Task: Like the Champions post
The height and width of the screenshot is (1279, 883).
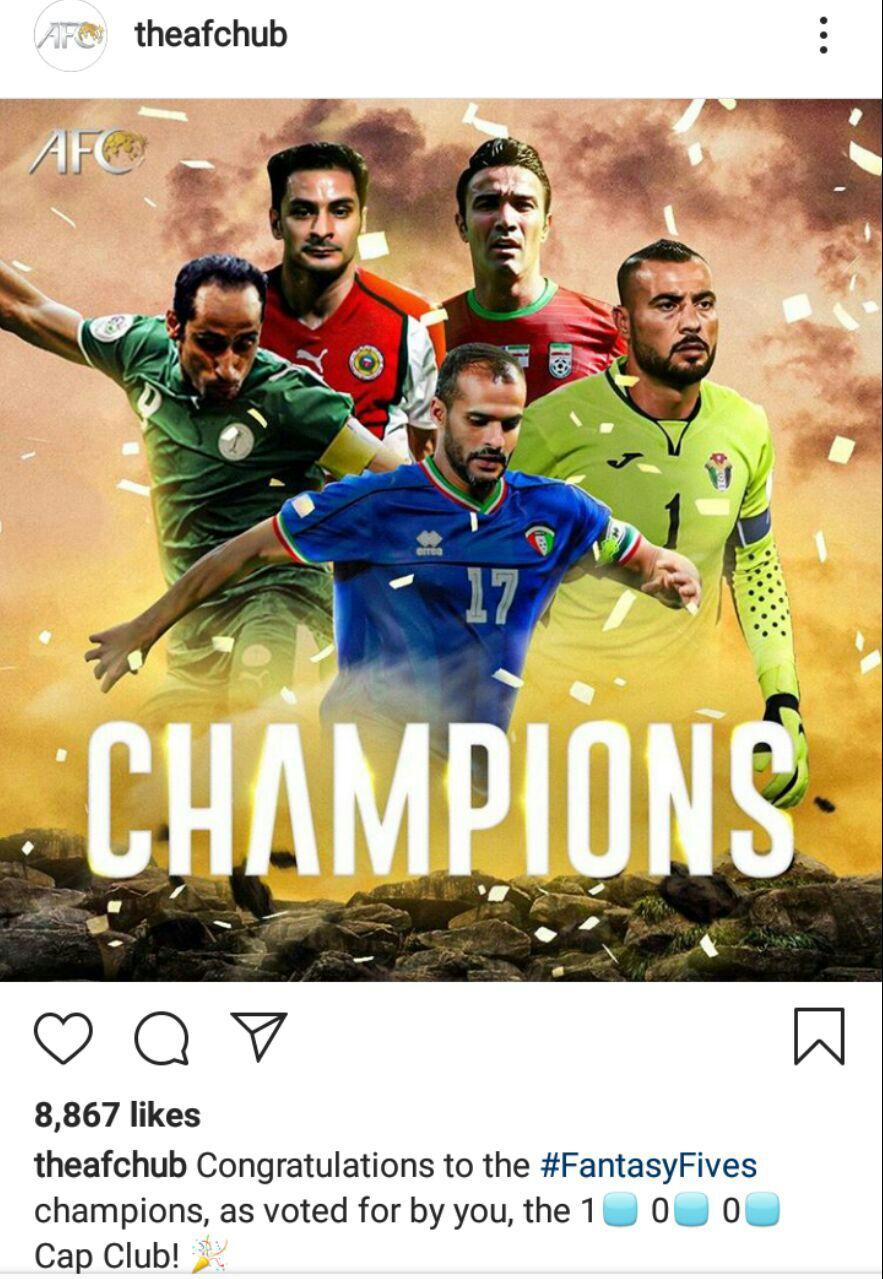Action: [x=63, y=1037]
